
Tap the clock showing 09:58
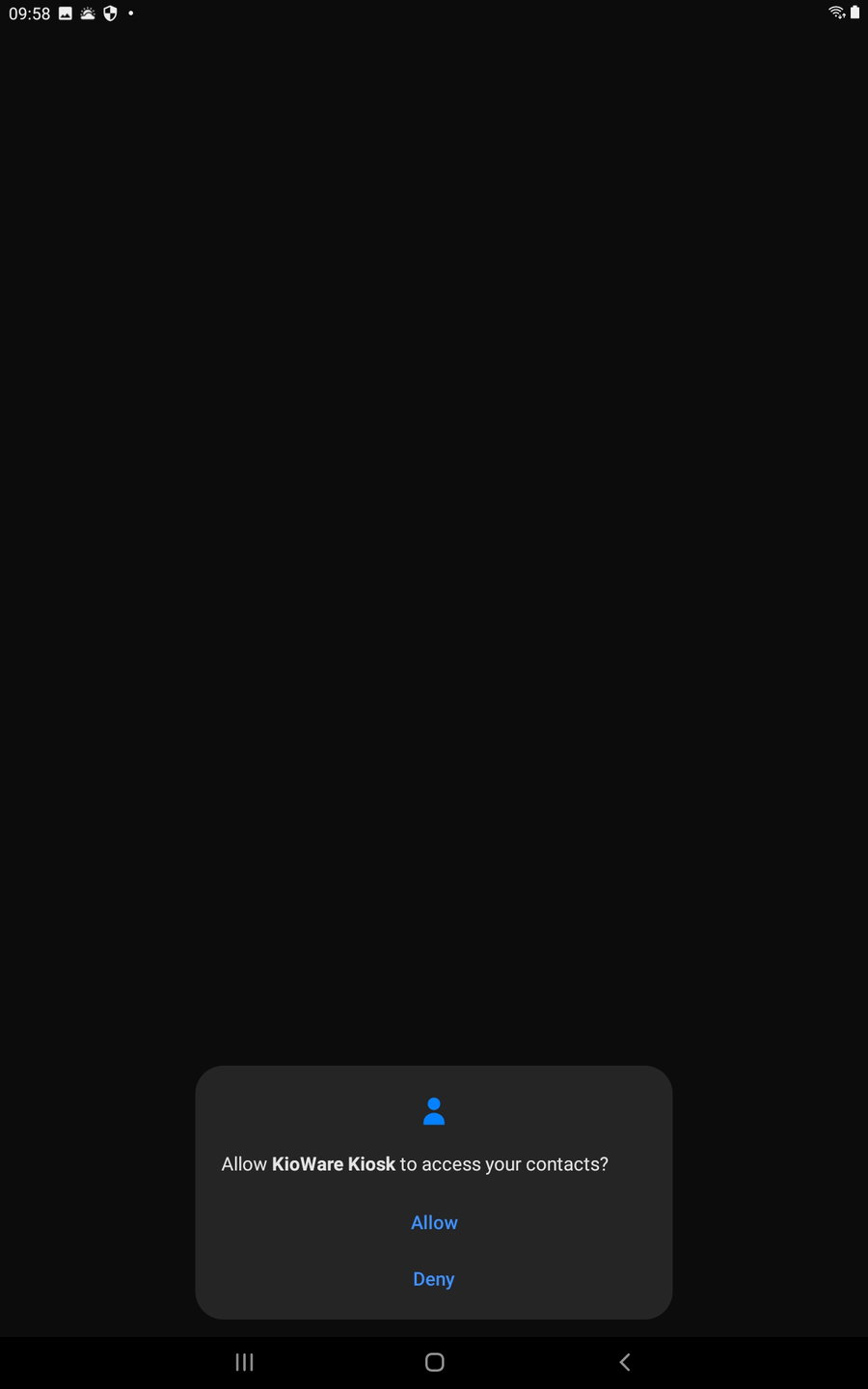pos(29,14)
